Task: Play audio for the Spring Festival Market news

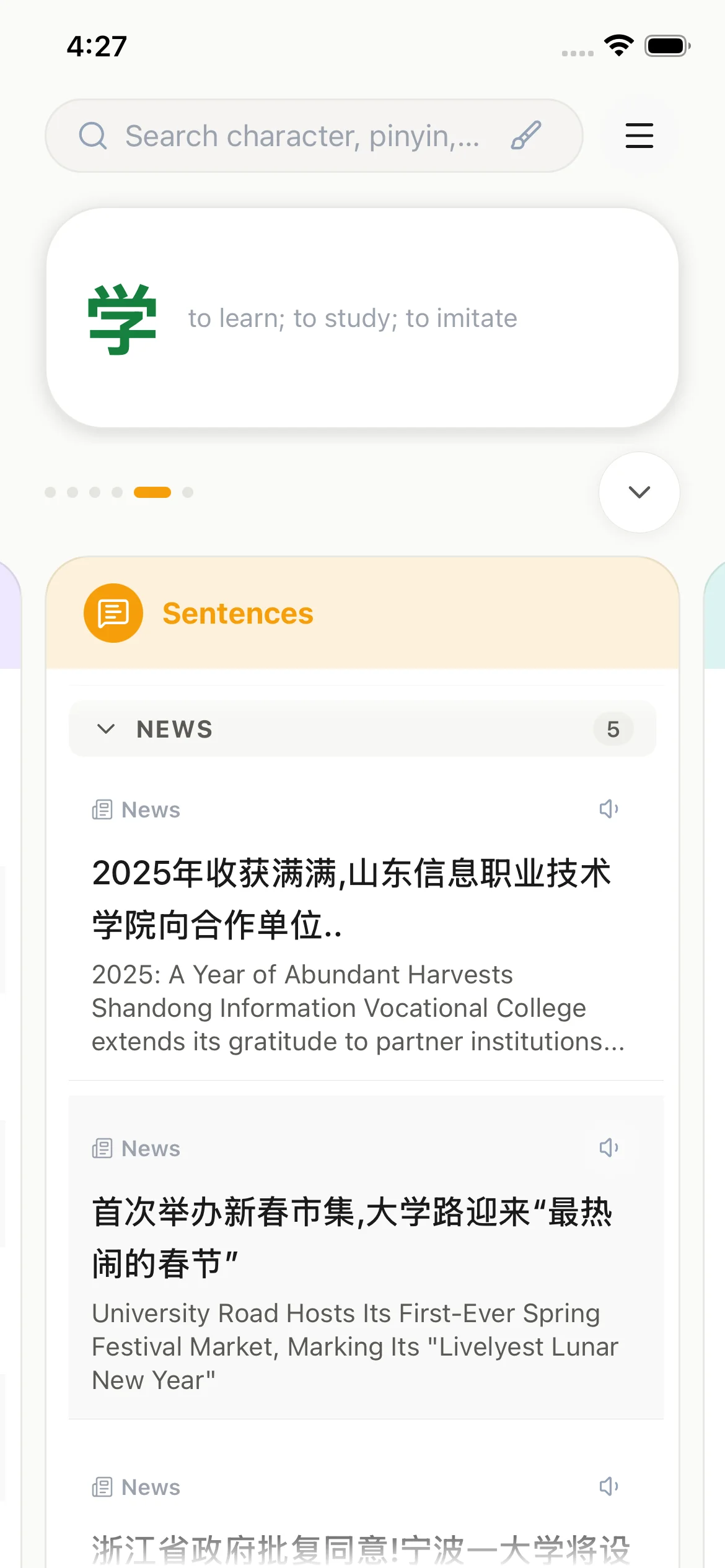Action: click(x=609, y=1147)
